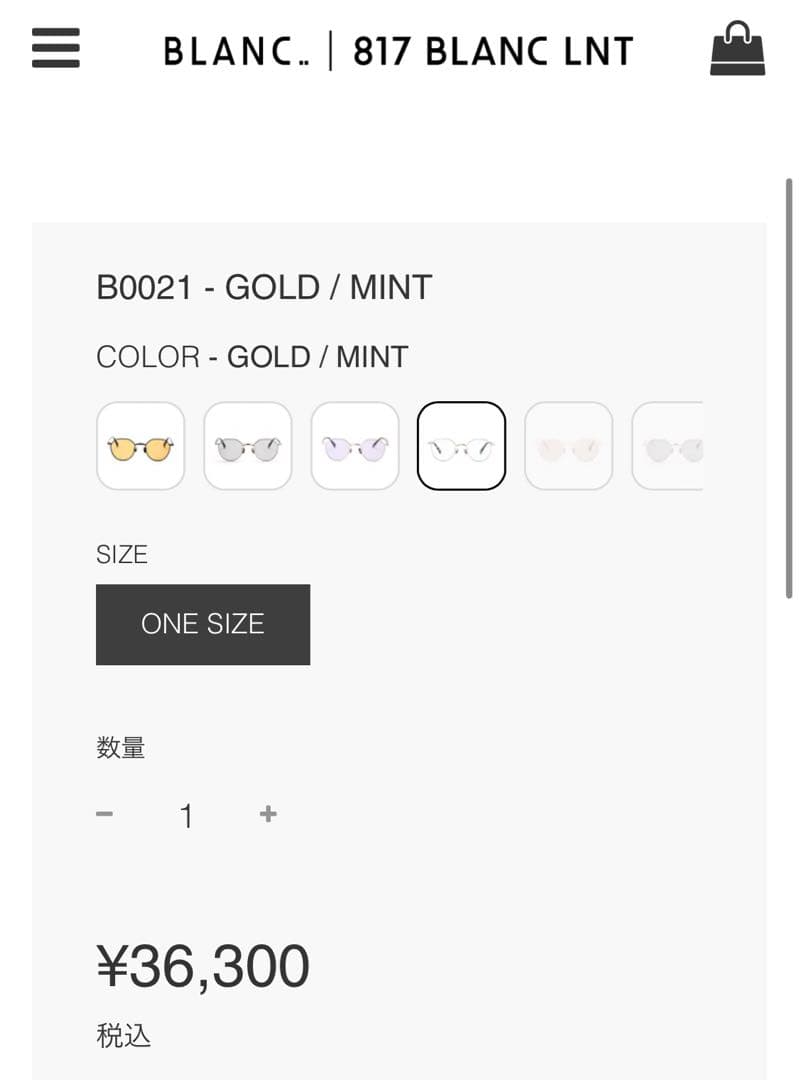799x1080 pixels.
Task: Select the GOLD / MINT color variant
Action: click(x=460, y=445)
